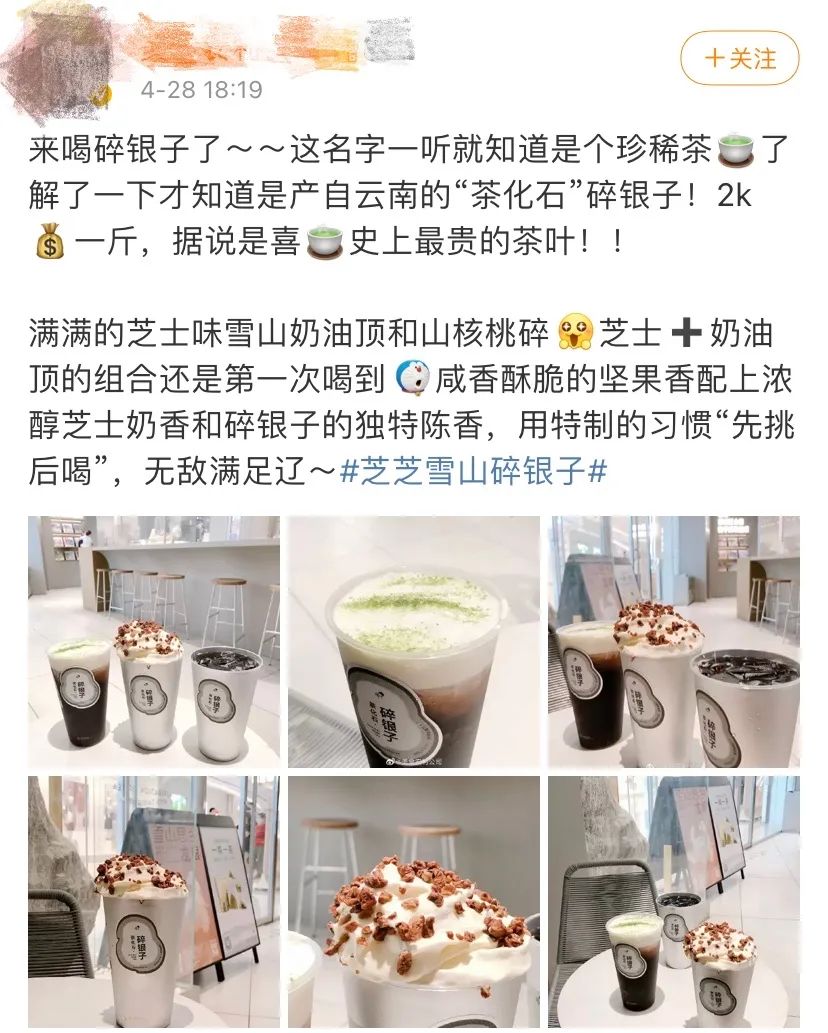The height and width of the screenshot is (1033, 828).
Task: Open first photo of three drinks at counter
Action: 154,641
